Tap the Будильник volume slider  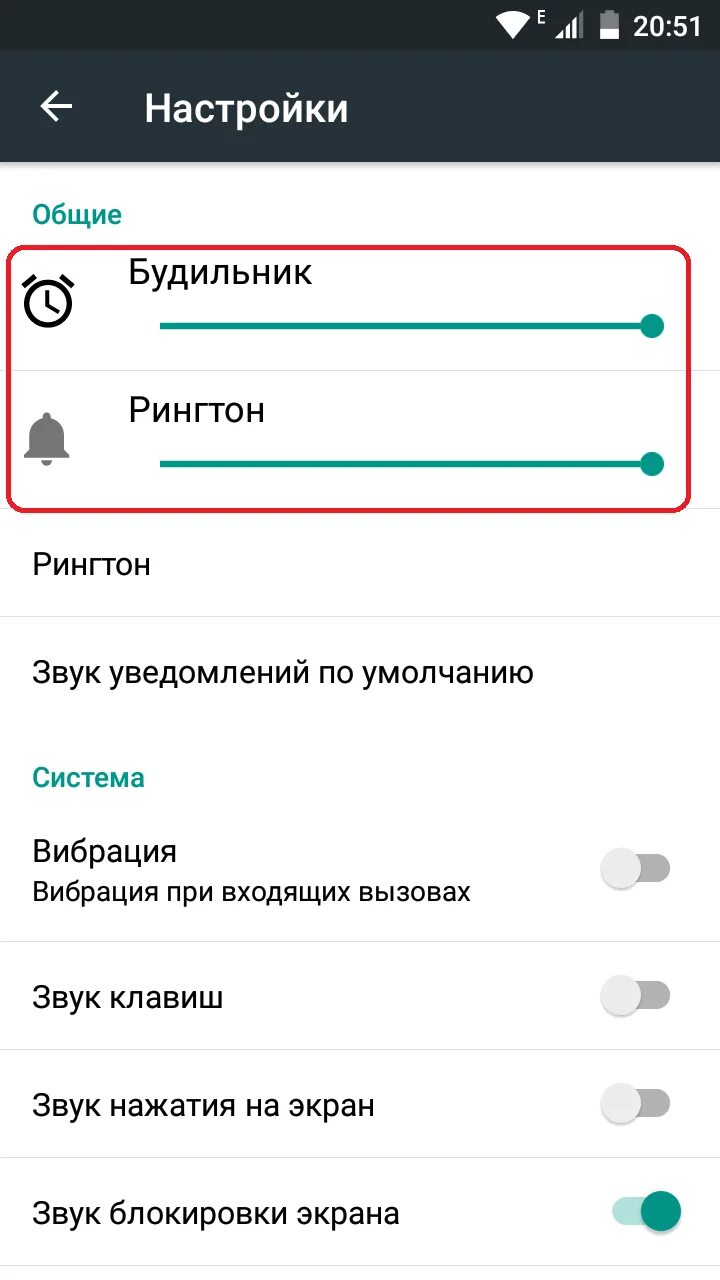[406, 326]
